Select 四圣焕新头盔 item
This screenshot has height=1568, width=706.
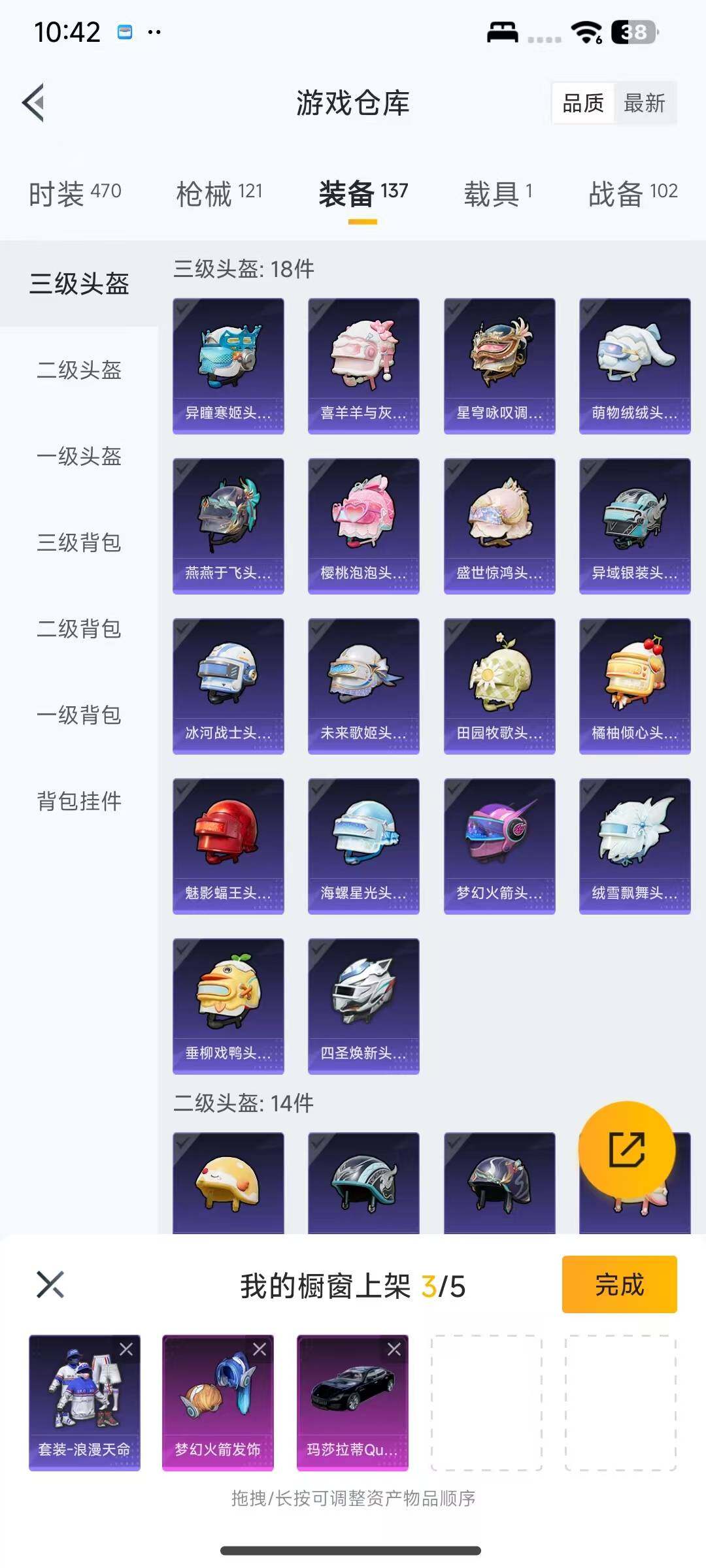coord(363,1006)
